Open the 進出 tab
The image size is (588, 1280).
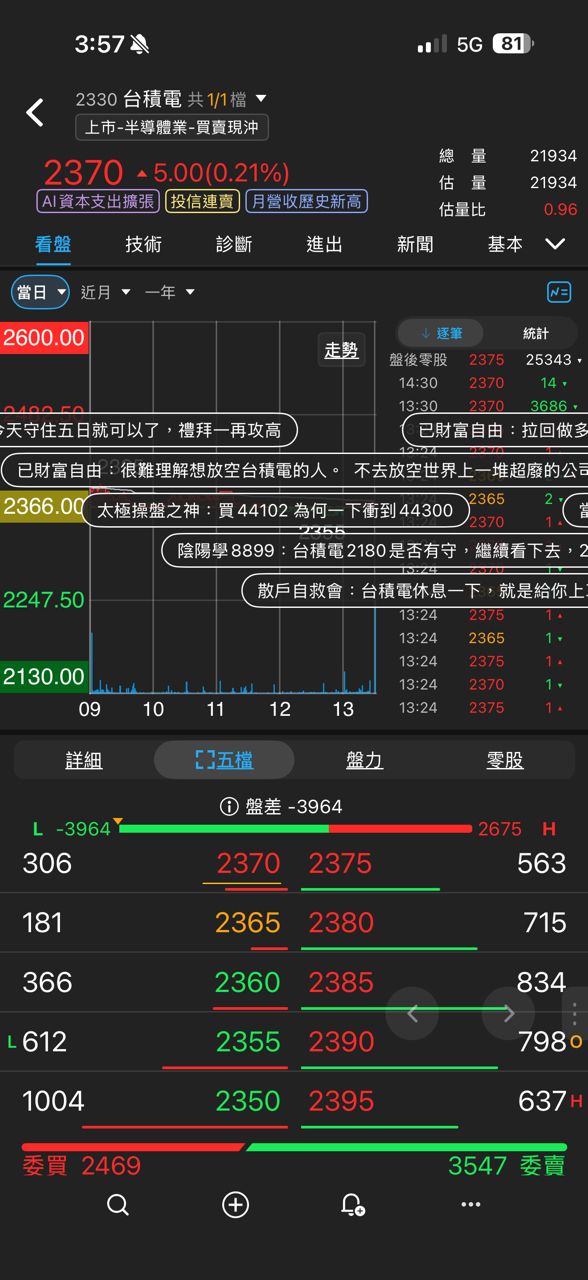tap(325, 244)
